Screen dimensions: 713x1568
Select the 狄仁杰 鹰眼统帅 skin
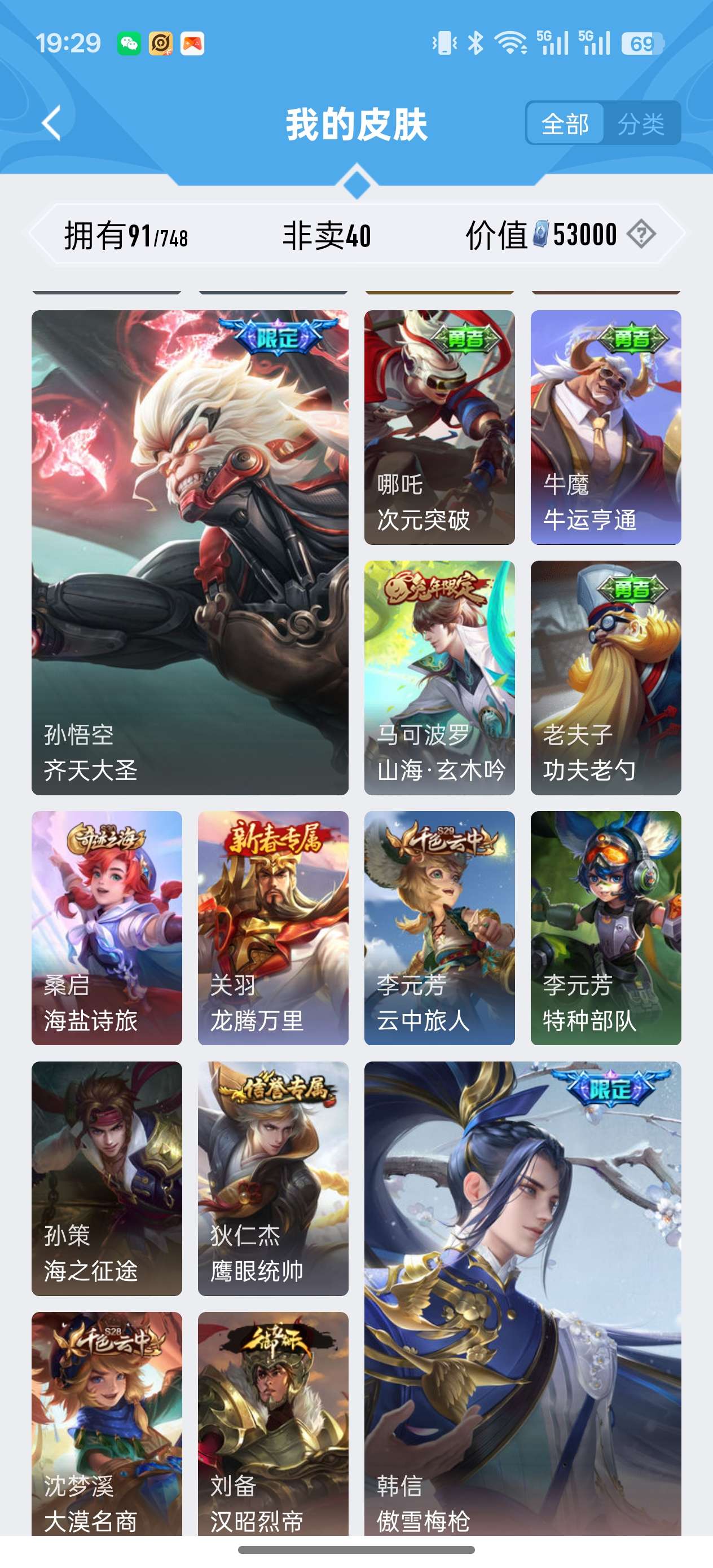tap(273, 1178)
